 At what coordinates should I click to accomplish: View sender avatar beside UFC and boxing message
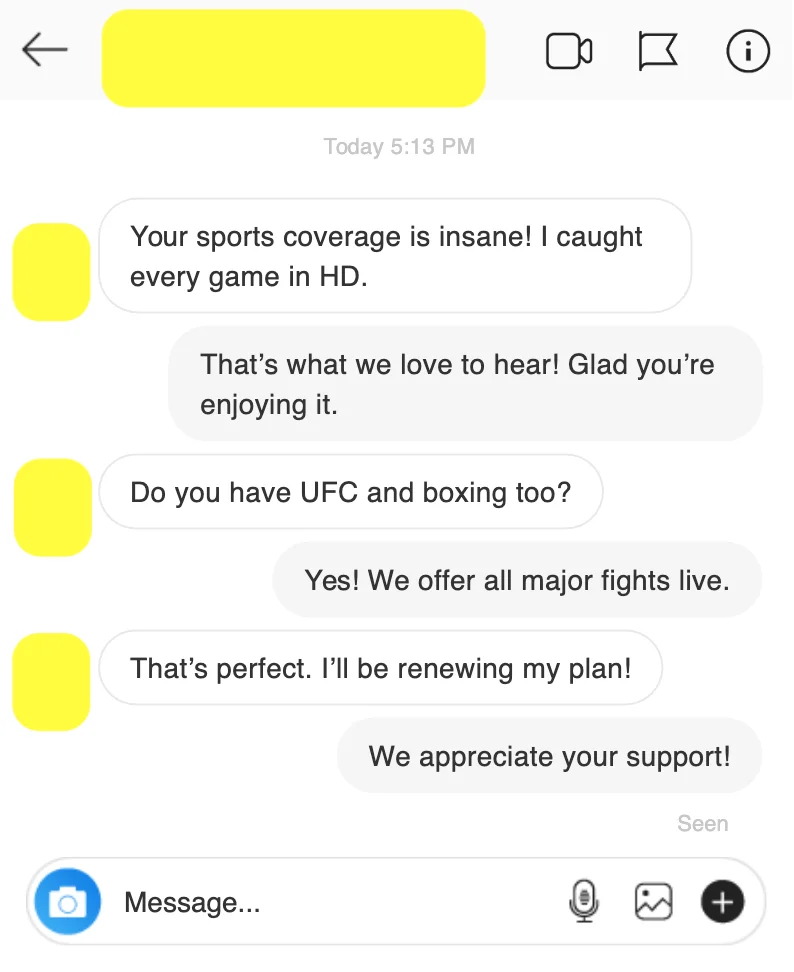pos(52,506)
